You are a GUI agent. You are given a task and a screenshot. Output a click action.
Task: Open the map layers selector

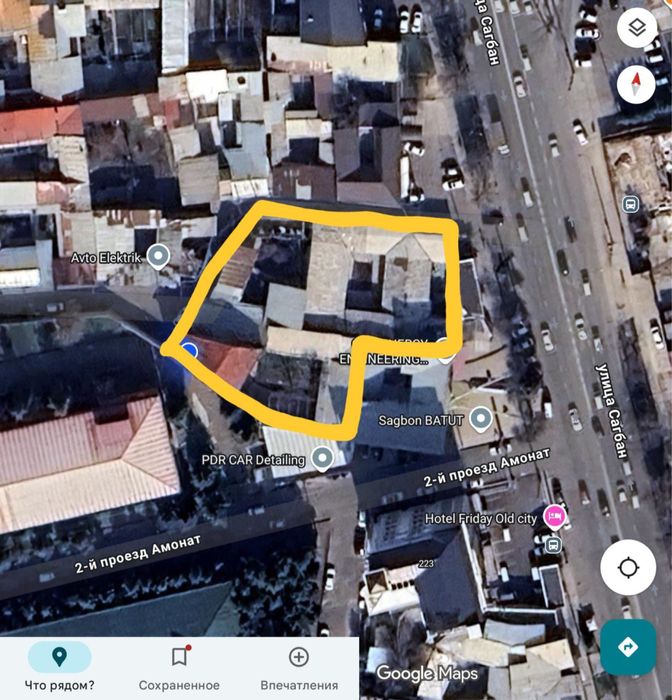[636, 30]
